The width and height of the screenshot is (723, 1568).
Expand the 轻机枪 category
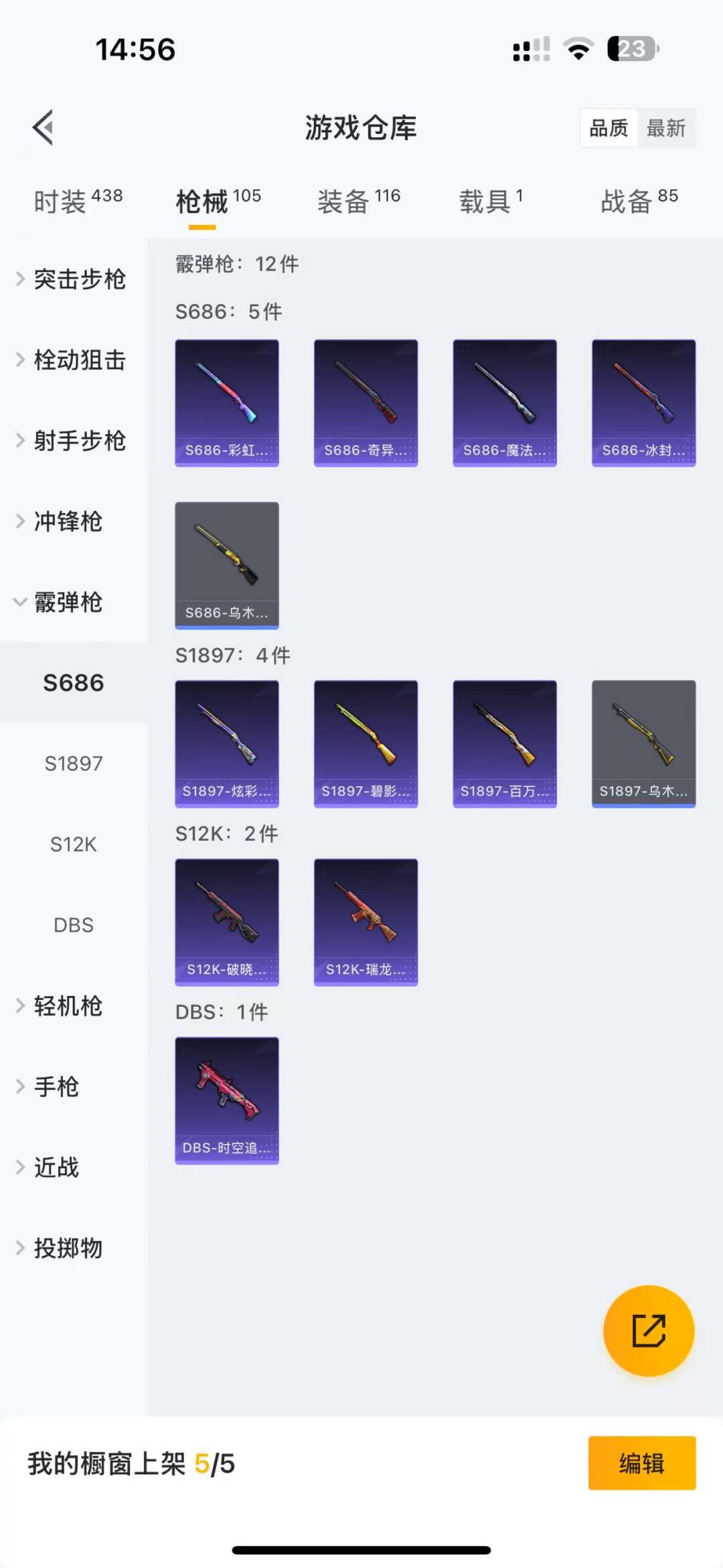pos(67,1006)
